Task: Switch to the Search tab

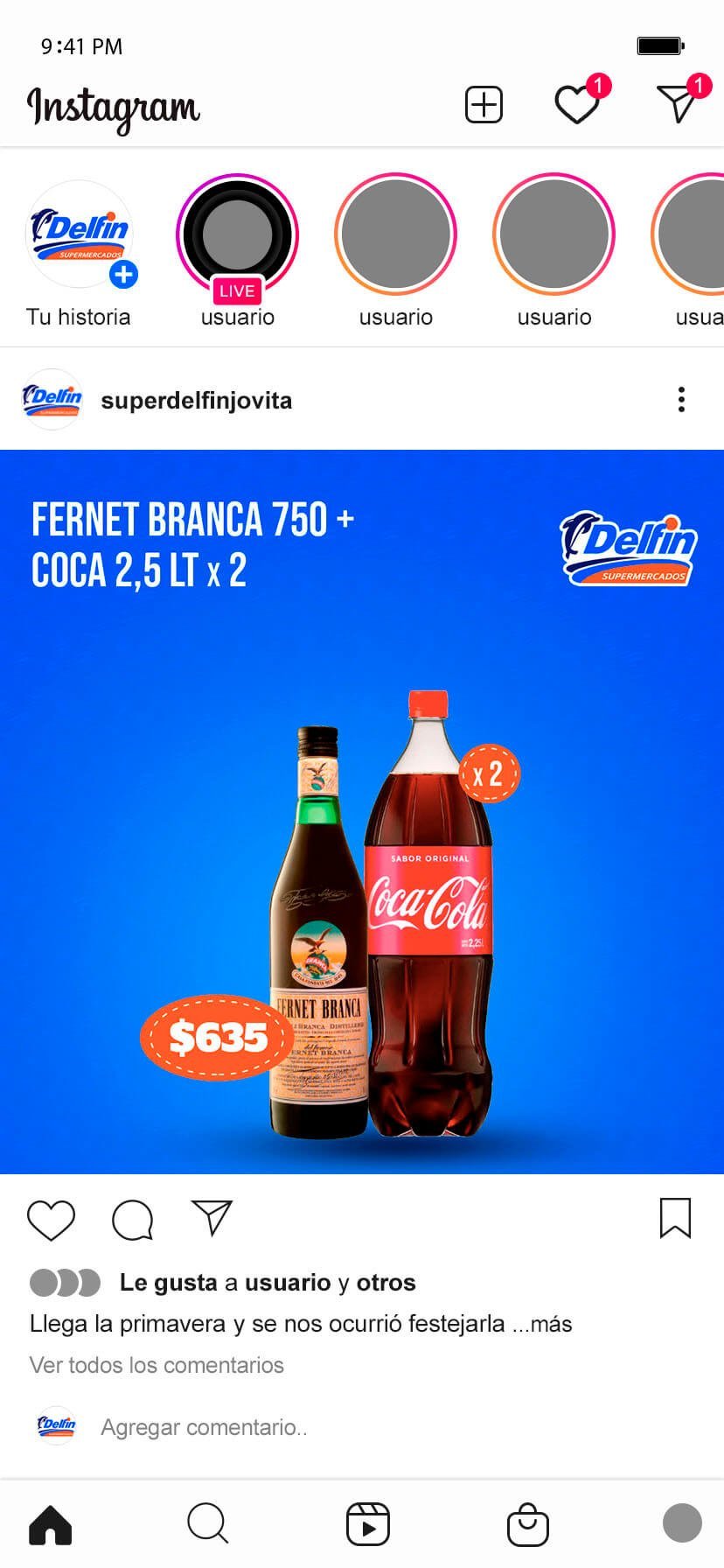Action: point(208,1523)
